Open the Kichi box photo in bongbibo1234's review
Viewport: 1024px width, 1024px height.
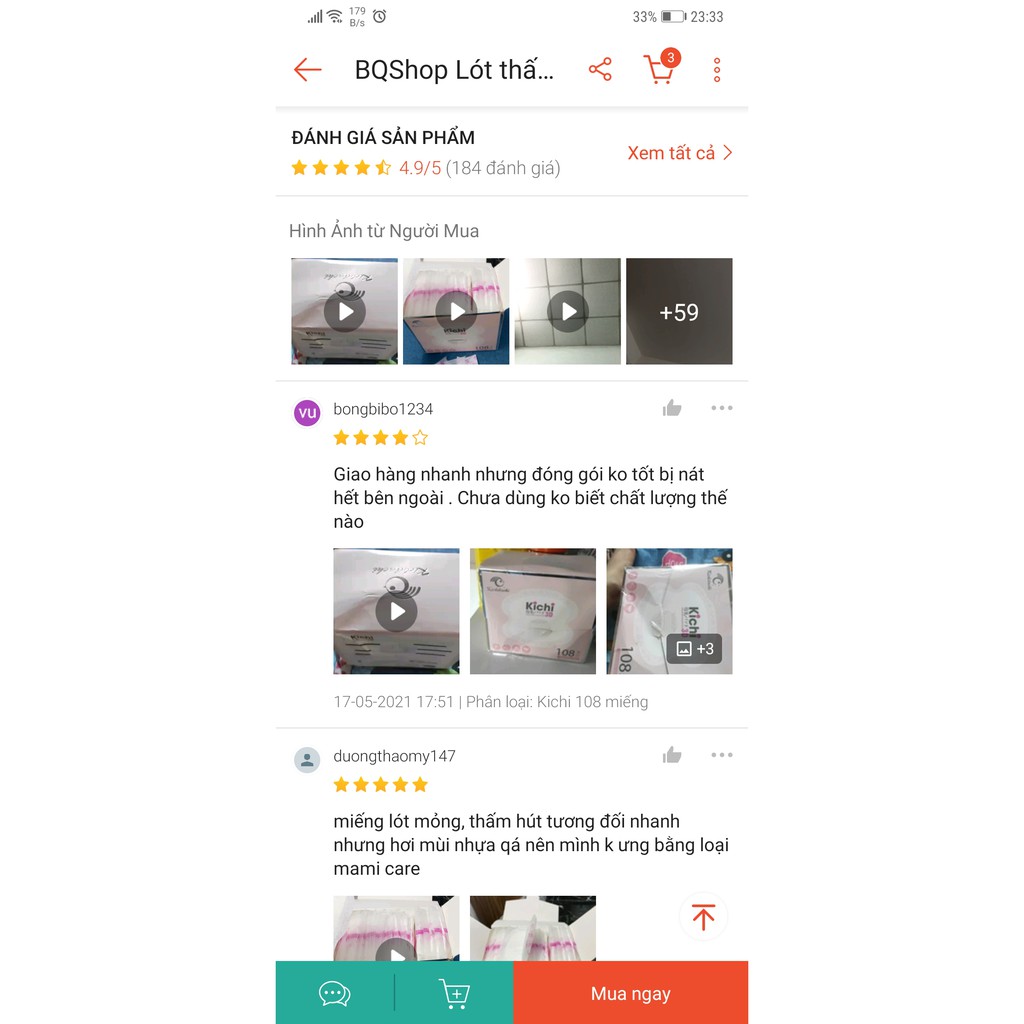(533, 611)
